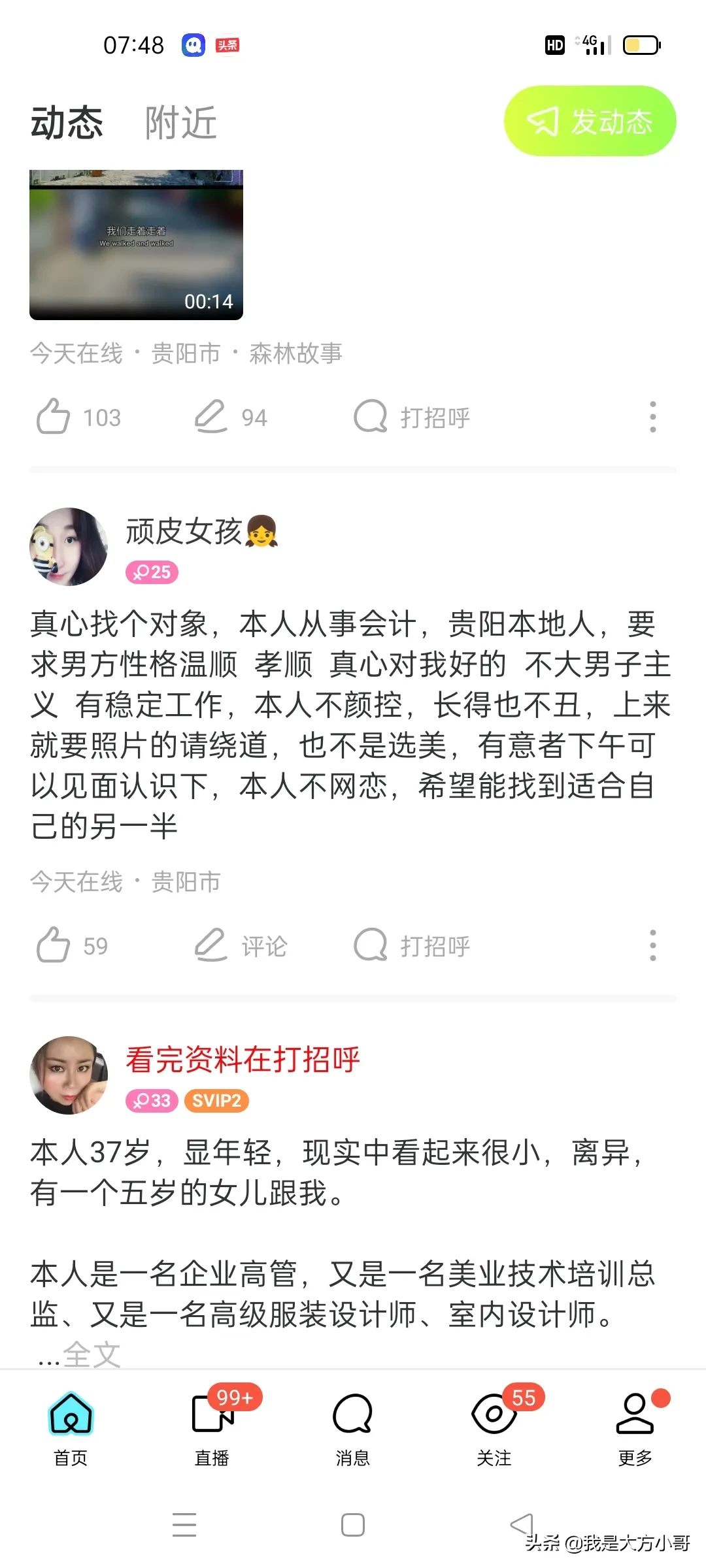Viewport: 706px width, 1568px height.
Task: Select the 更多 tab
Action: [635, 1428]
